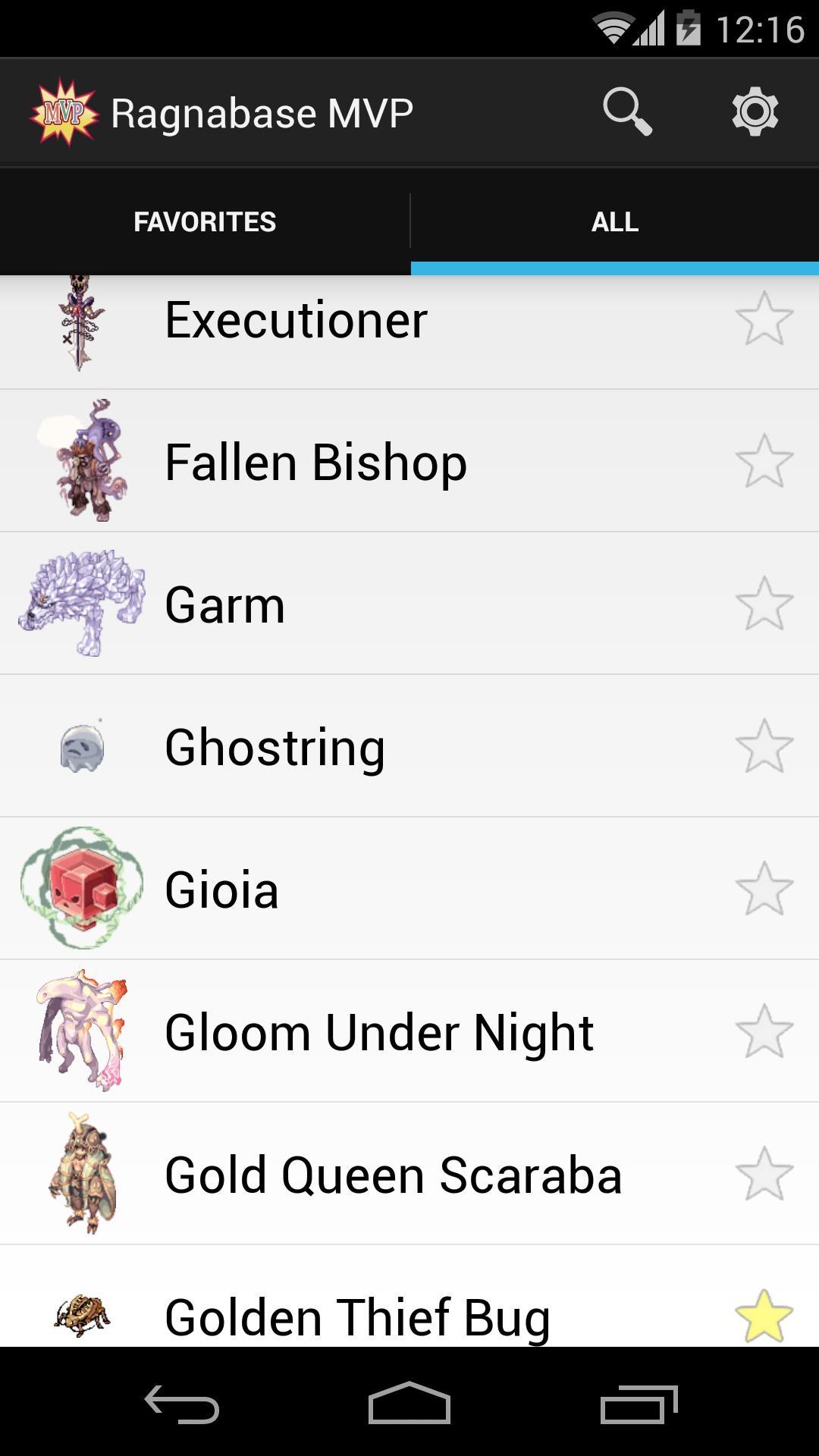Tap the star next to Gioia
The width and height of the screenshot is (819, 1456).
click(764, 889)
